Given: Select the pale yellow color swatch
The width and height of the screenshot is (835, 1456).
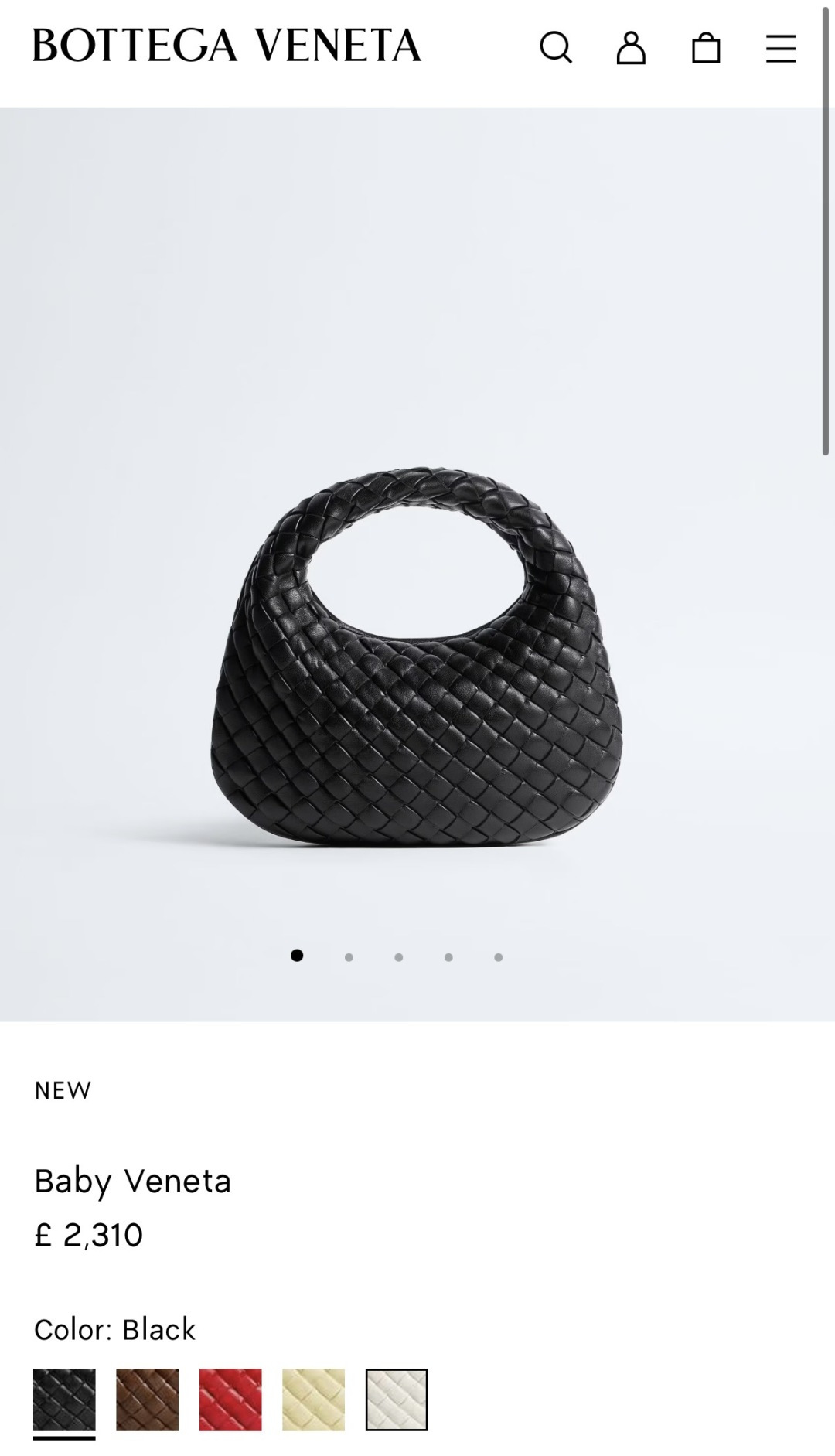Looking at the screenshot, I should tap(314, 1400).
